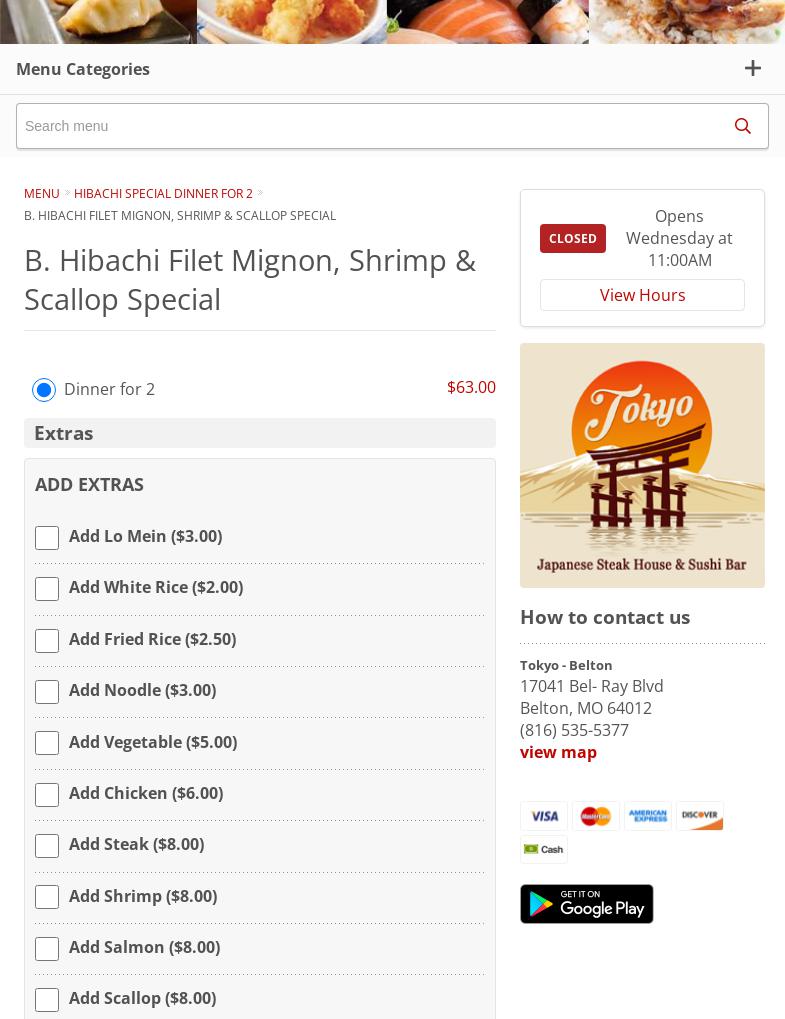The width and height of the screenshot is (785, 1019).
Task: Go to Hibachi Special Dinner for 2 breadcrumb
Action: [163, 193]
